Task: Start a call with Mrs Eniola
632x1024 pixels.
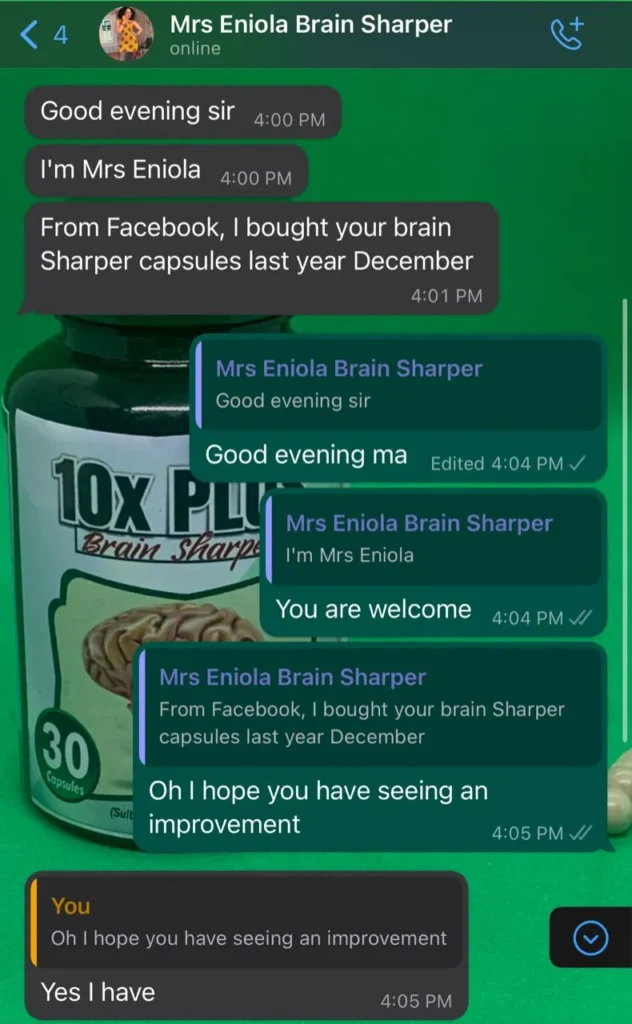Action: pos(567,35)
